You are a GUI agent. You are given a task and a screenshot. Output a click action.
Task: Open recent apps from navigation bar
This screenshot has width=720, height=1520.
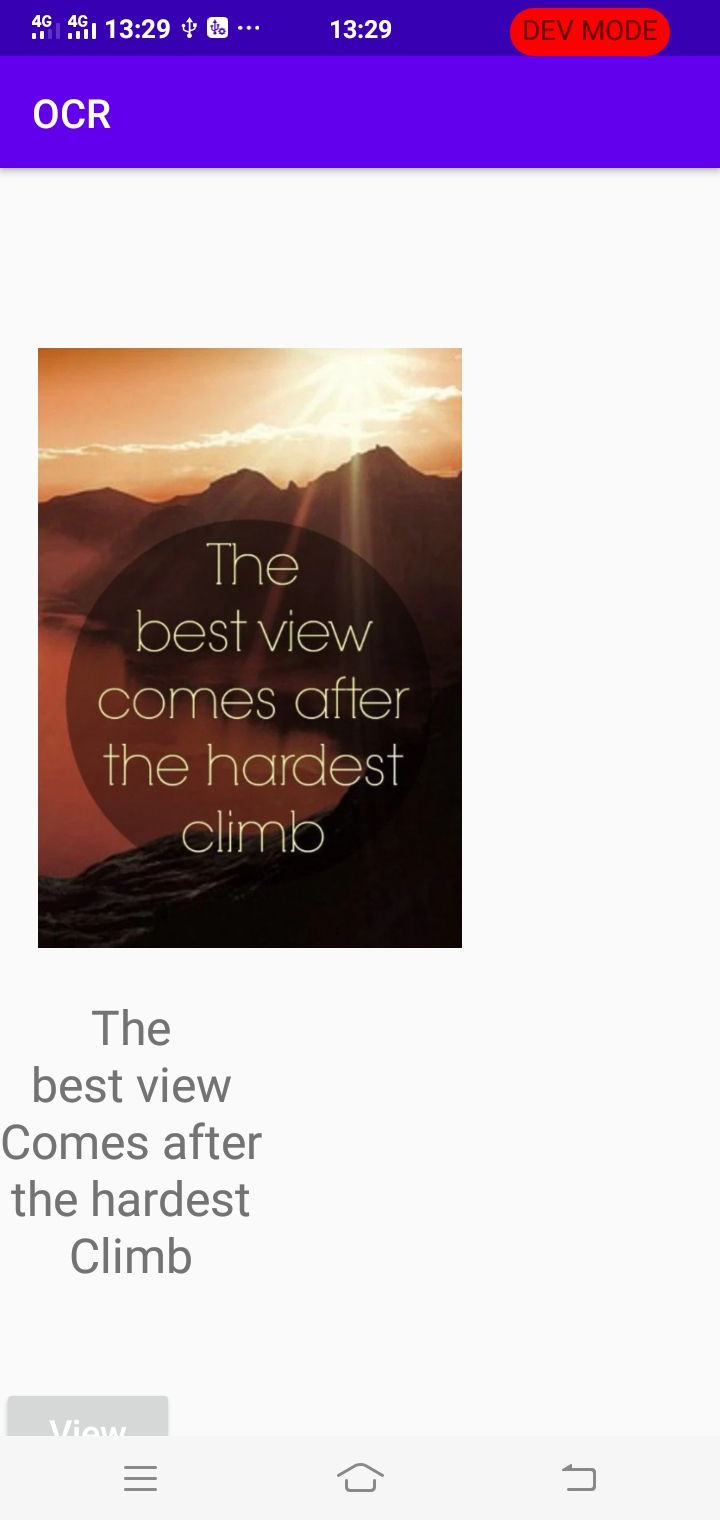click(140, 1478)
